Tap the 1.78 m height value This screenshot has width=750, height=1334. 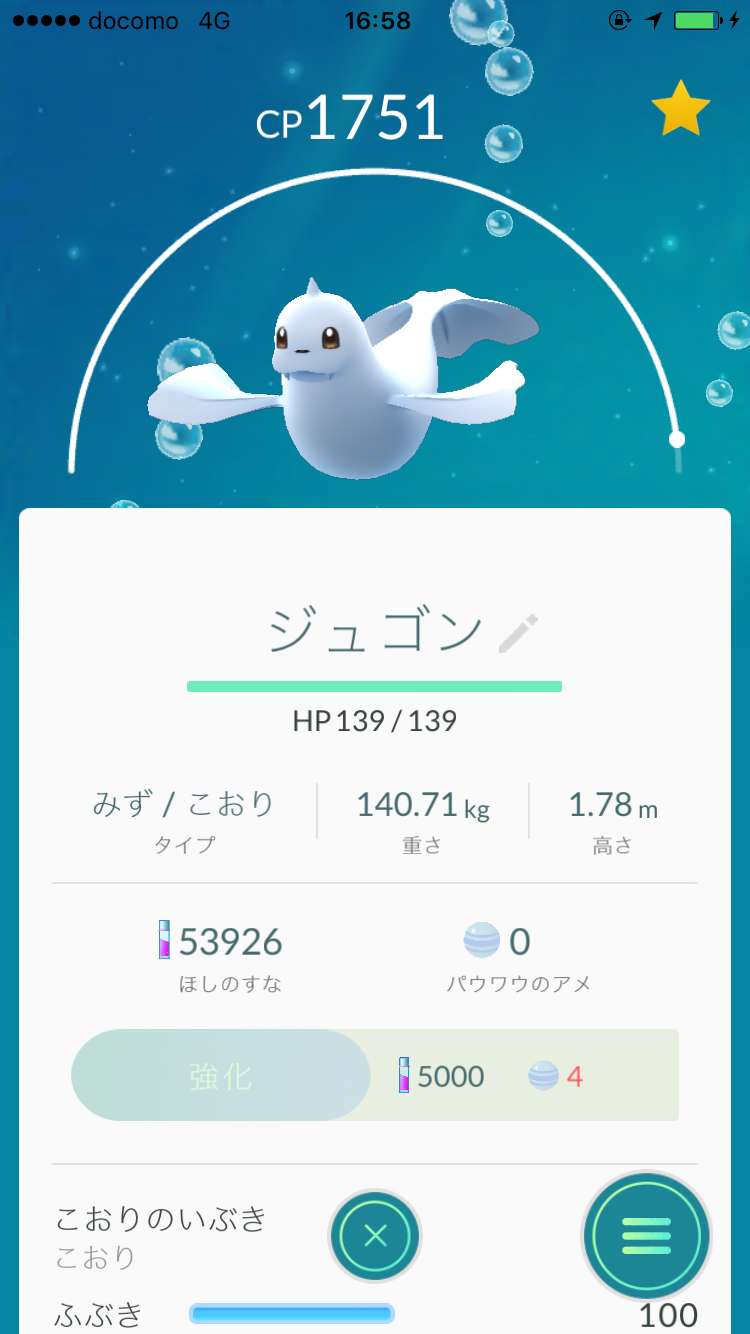pyautogui.click(x=613, y=806)
